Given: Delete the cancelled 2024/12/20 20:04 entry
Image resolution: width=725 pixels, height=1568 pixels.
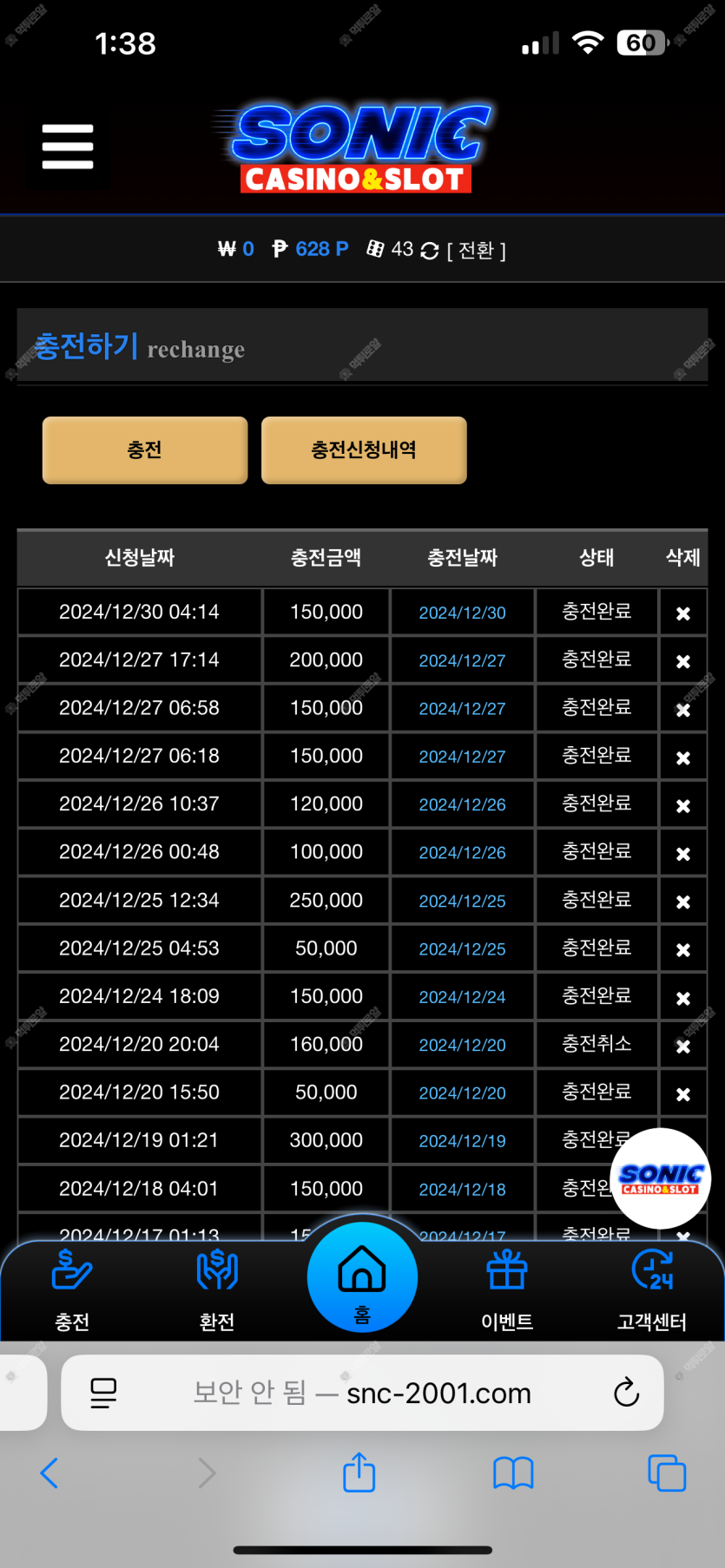Looking at the screenshot, I should [x=683, y=1046].
